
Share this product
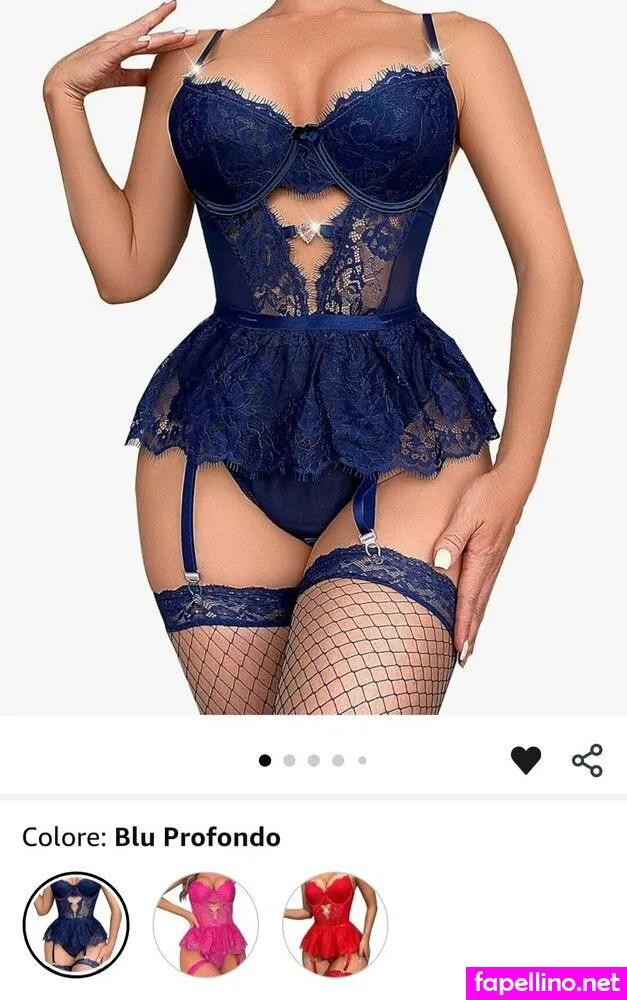pos(588,760)
